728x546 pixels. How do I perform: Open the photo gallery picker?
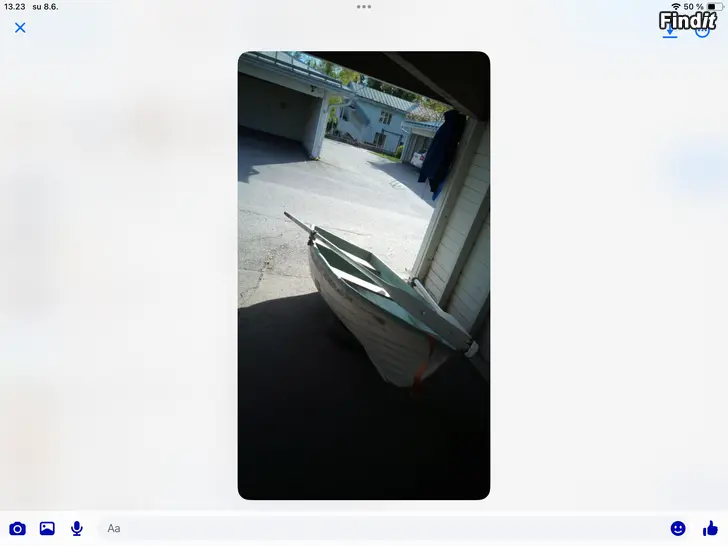tap(47, 528)
